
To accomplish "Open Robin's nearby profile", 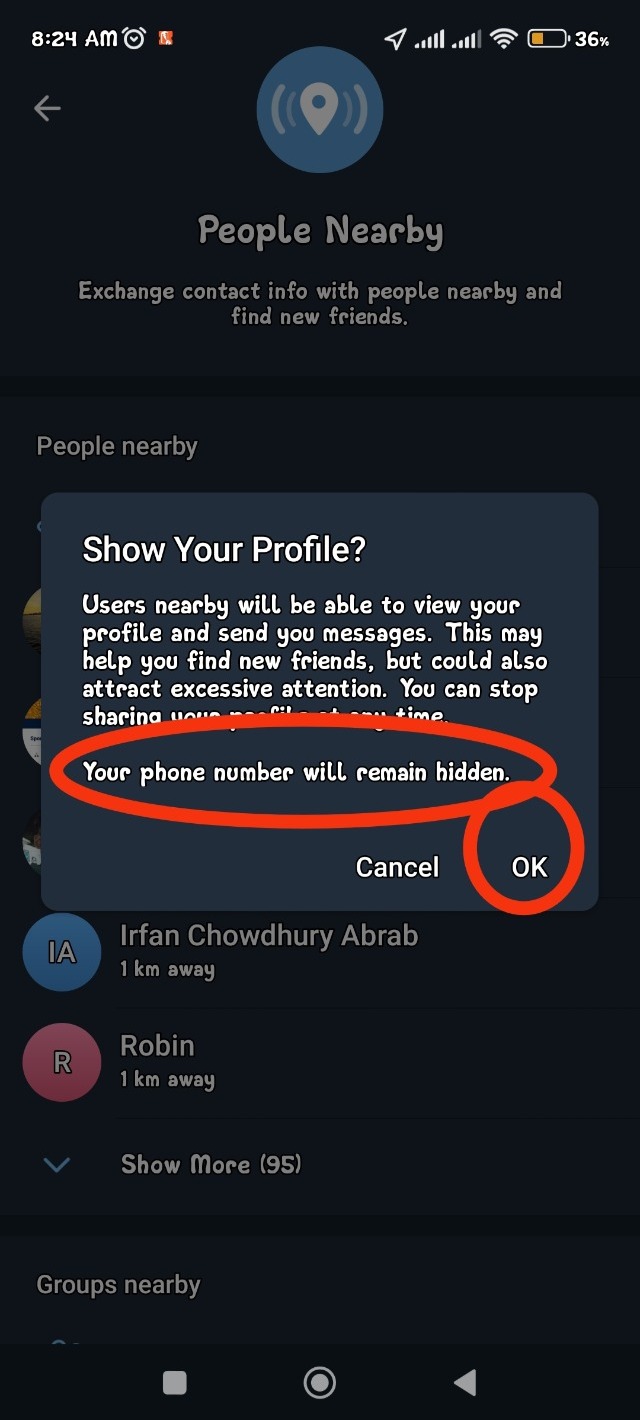I will pos(158,1060).
